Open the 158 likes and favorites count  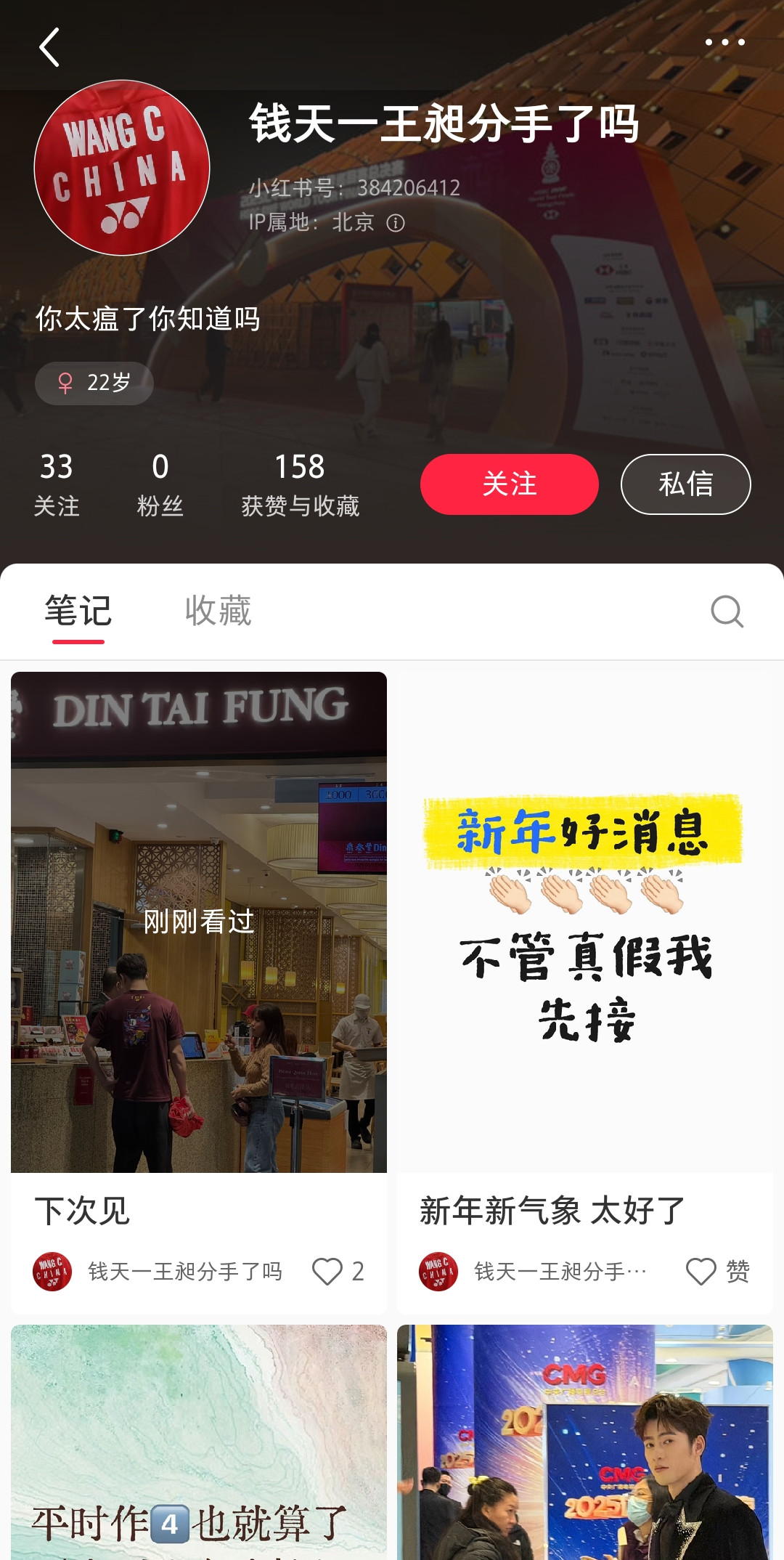pyautogui.click(x=300, y=484)
